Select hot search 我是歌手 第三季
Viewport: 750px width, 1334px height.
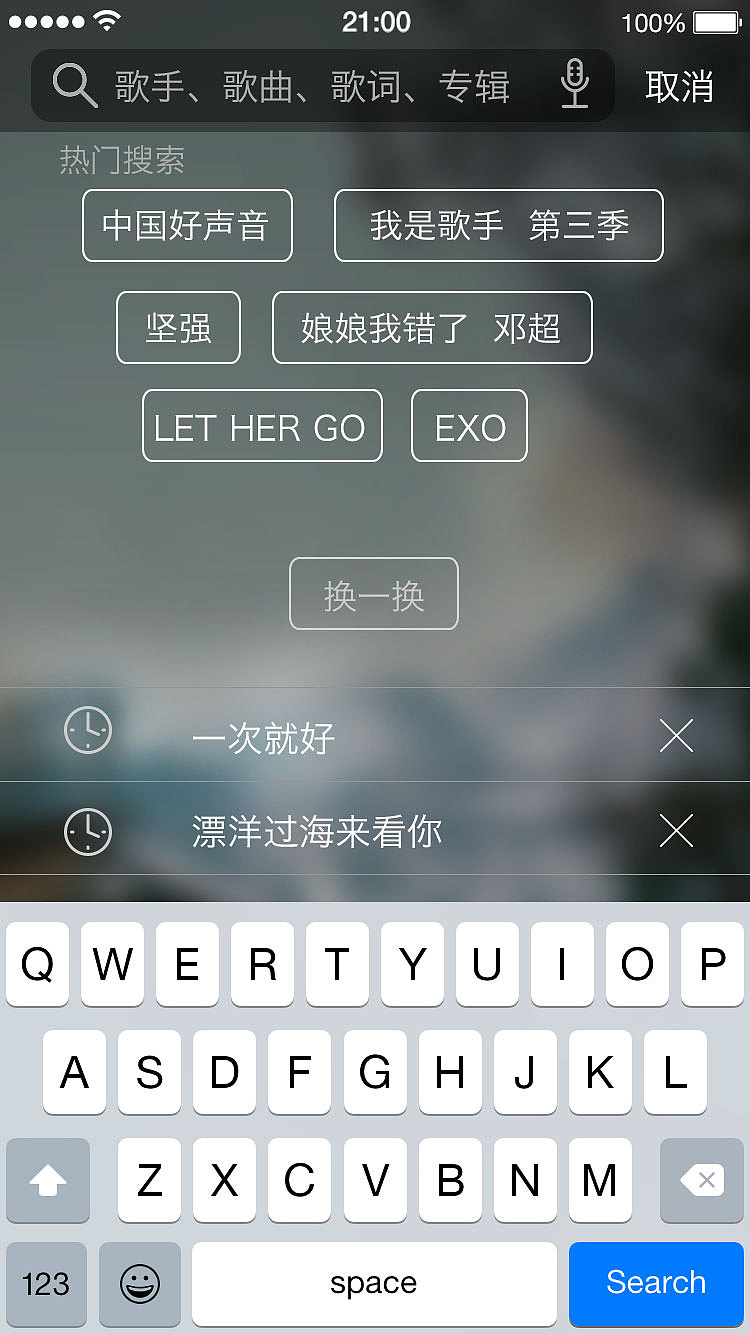498,226
